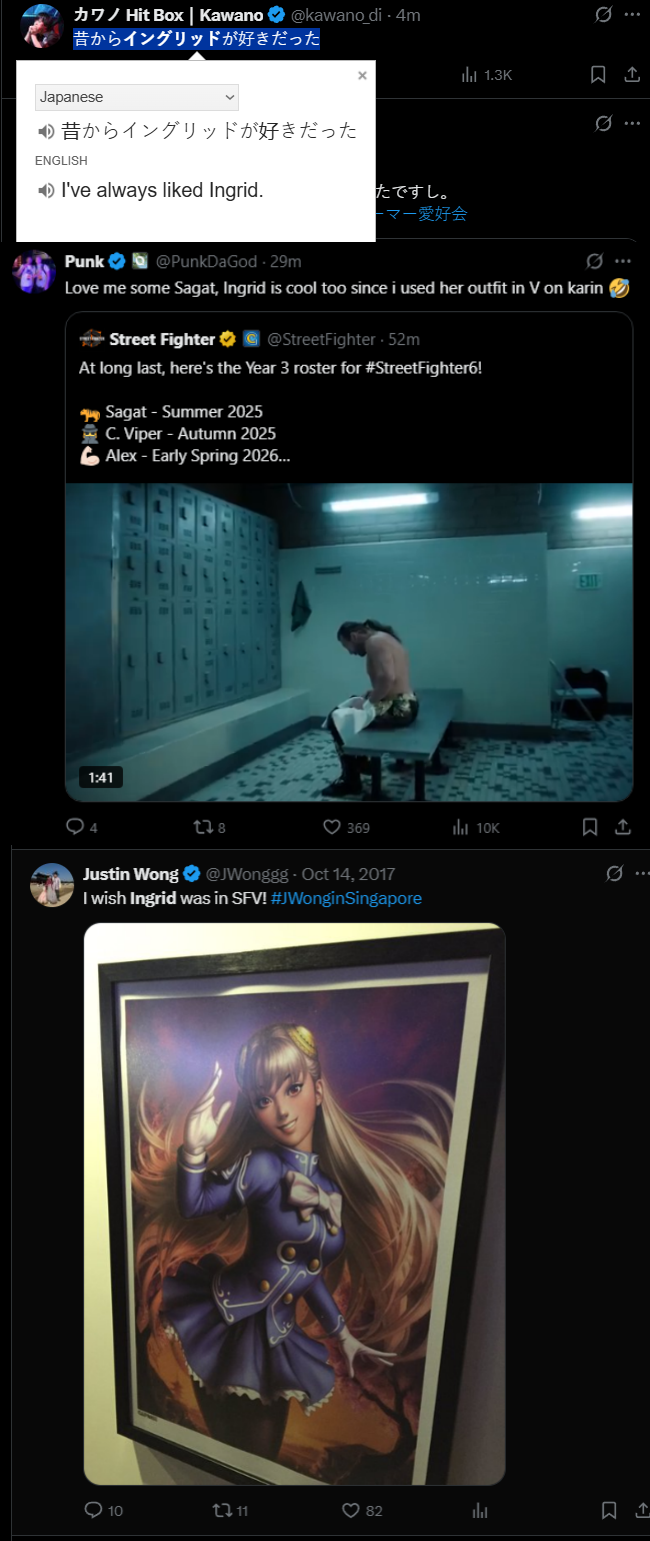This screenshot has height=1541, width=650.
Task: Open overflow menu on Justin Wong's post
Action: (640, 873)
